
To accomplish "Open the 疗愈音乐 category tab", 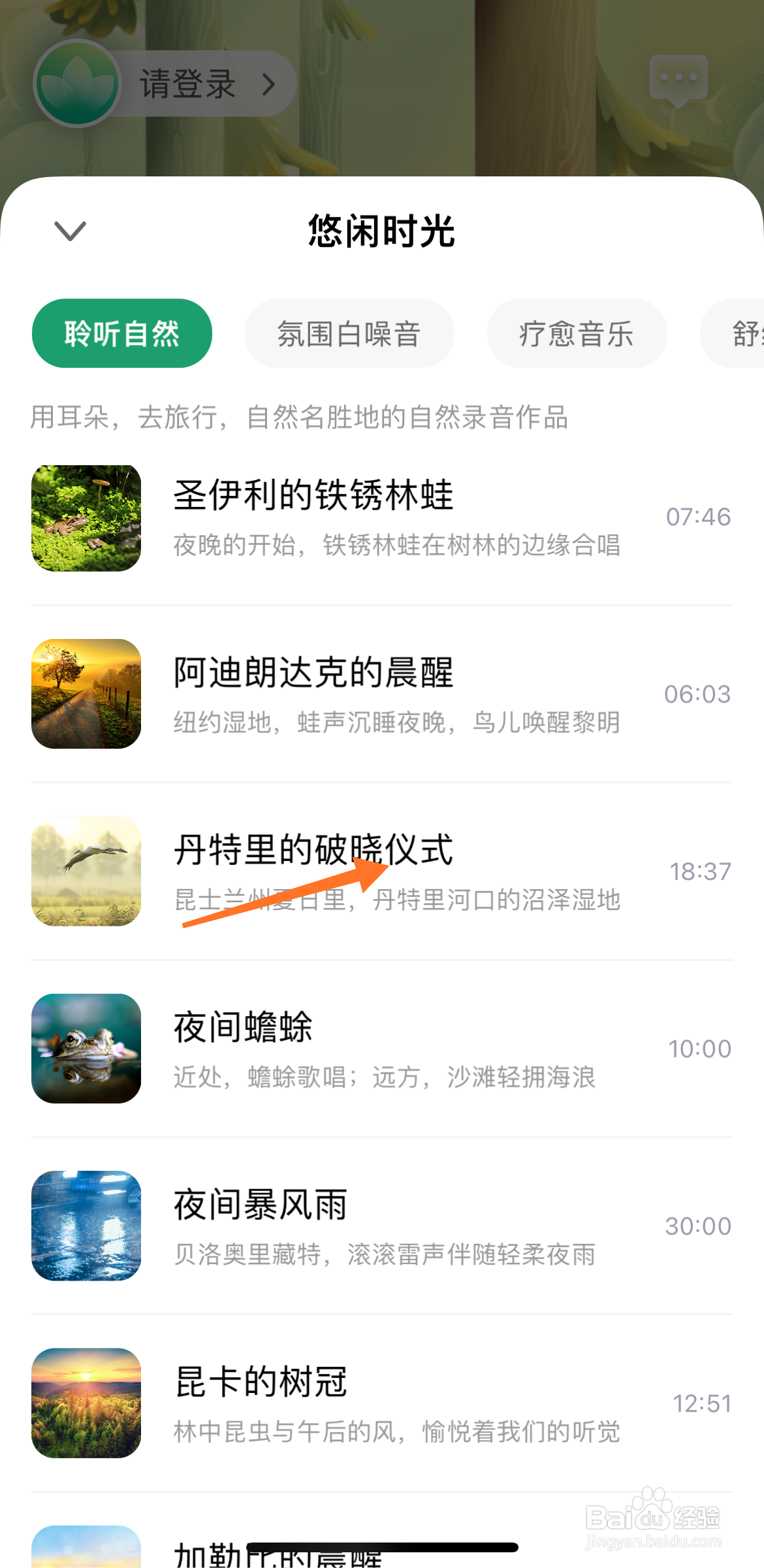I will point(577,333).
